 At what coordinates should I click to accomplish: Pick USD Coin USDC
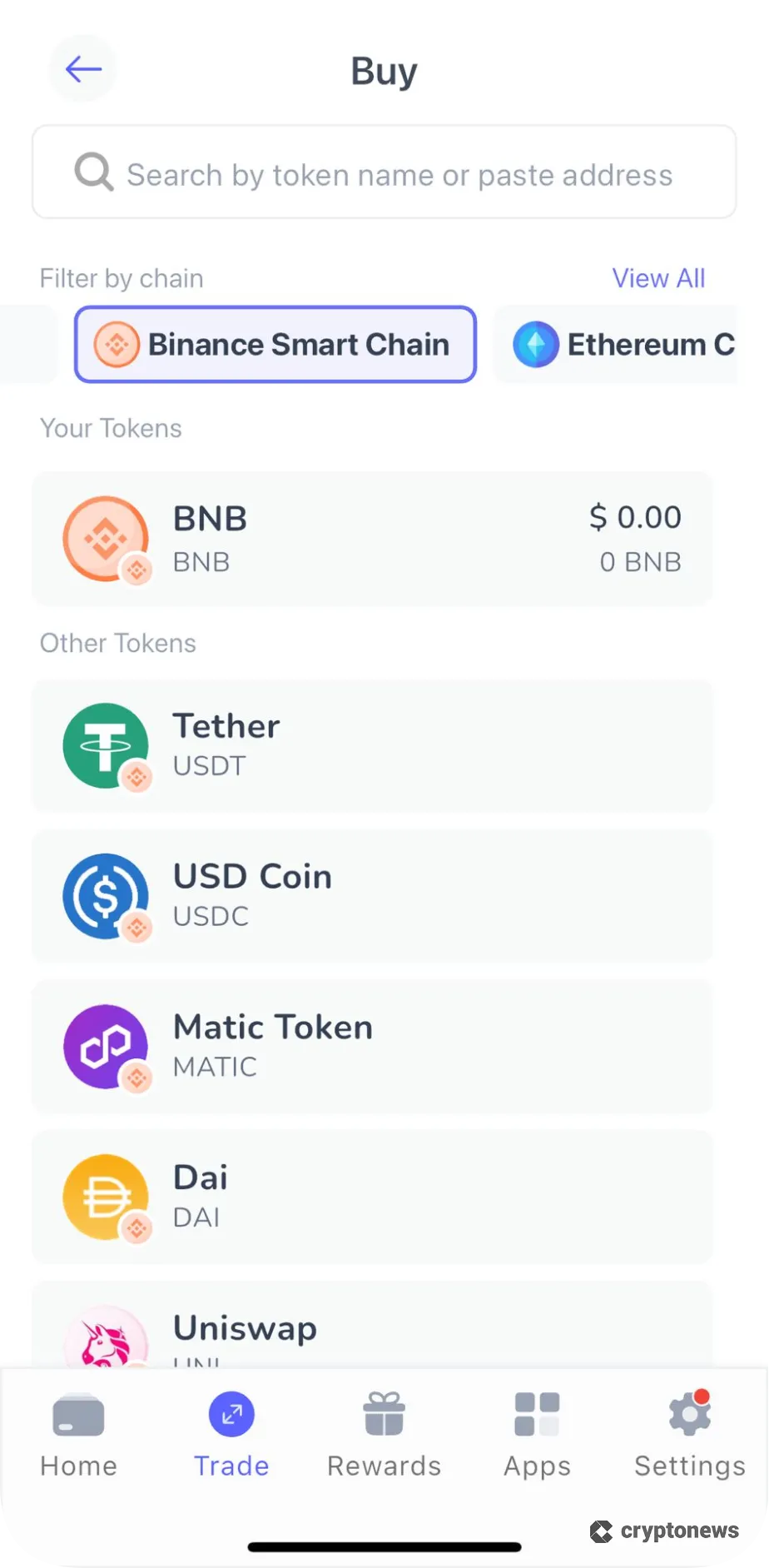(x=372, y=896)
